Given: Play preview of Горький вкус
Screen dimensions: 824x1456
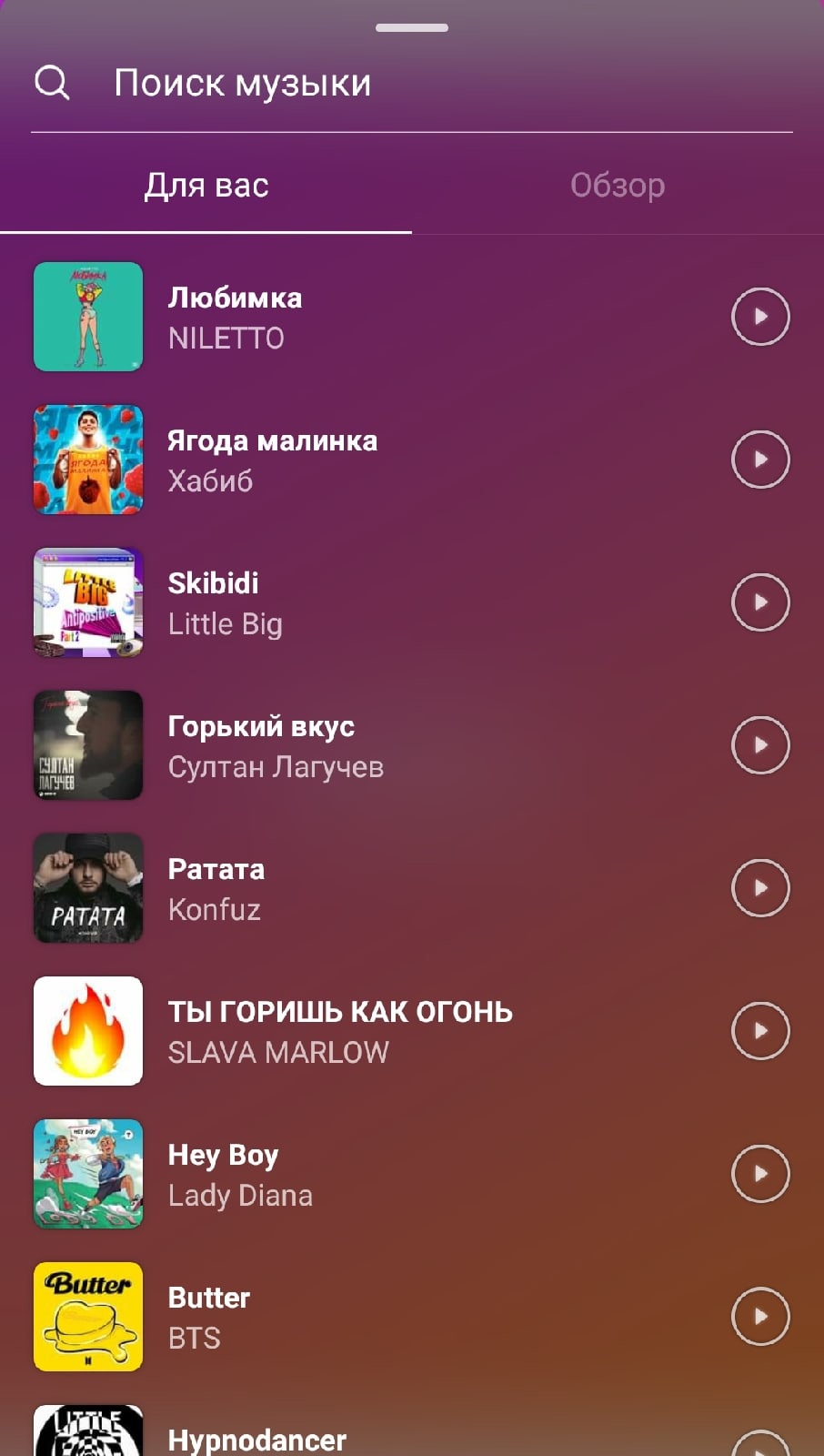Looking at the screenshot, I should (x=760, y=745).
